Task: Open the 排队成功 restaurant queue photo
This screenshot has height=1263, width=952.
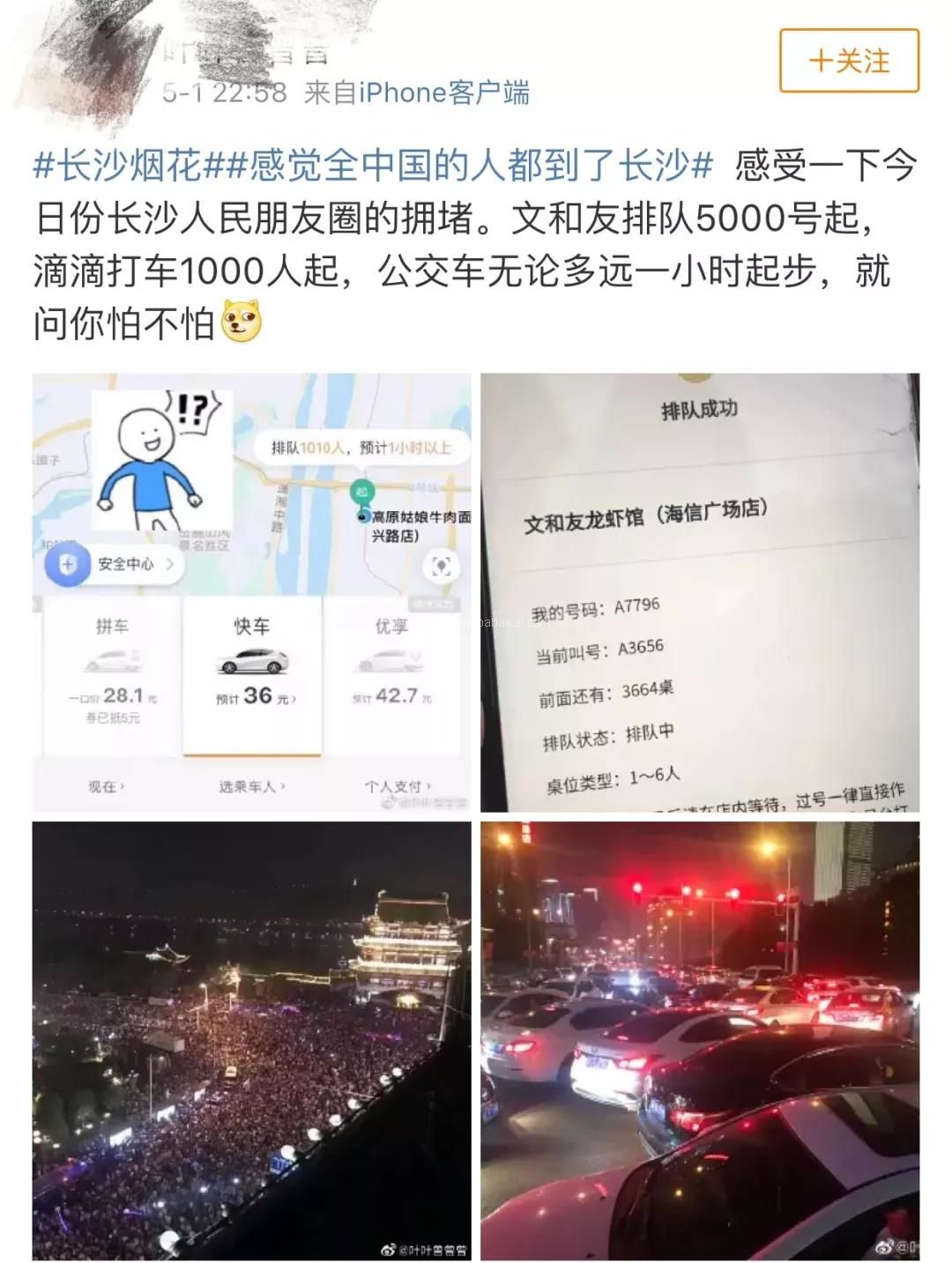Action: pyautogui.click(x=699, y=591)
